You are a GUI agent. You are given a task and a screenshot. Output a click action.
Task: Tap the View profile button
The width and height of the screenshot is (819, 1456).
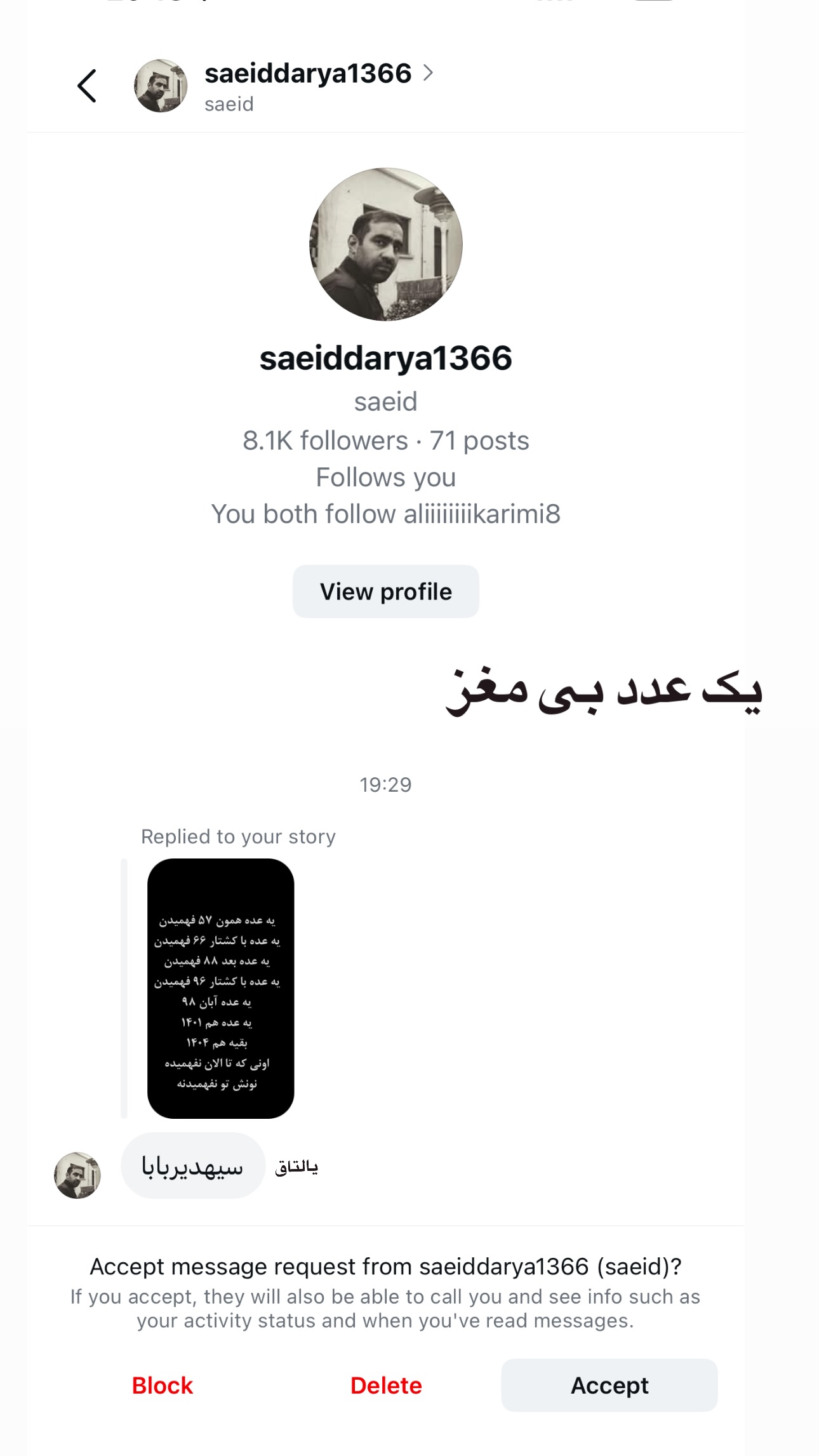385,591
